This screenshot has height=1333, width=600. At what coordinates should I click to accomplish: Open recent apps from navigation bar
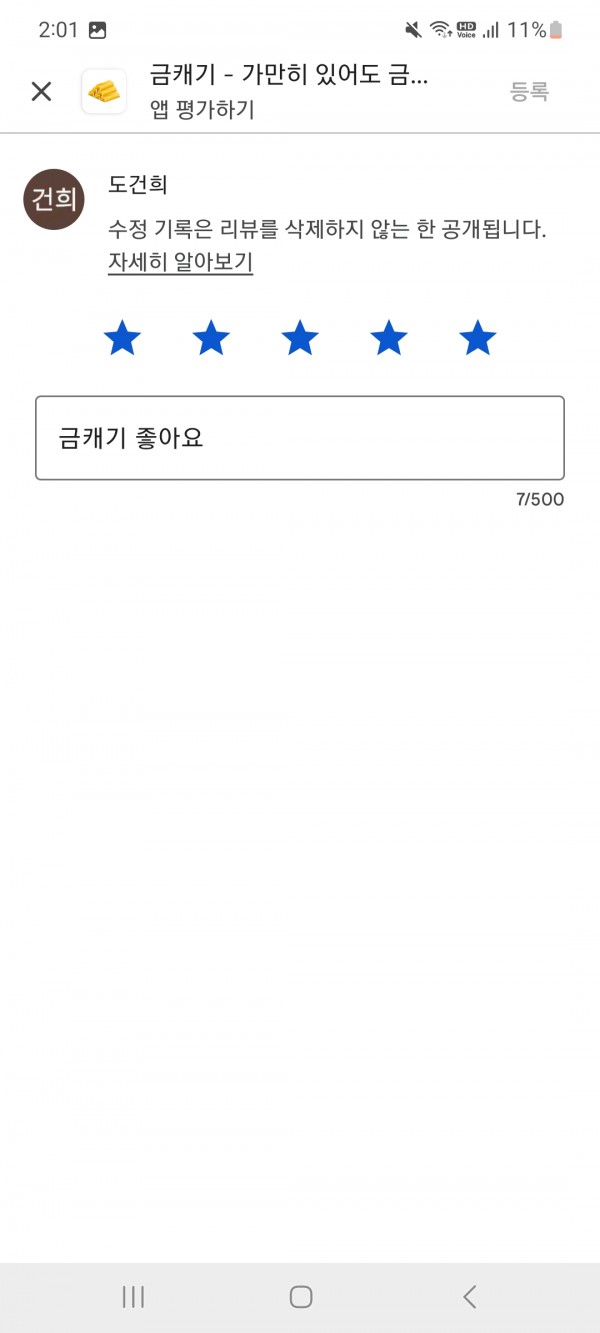pos(133,1297)
